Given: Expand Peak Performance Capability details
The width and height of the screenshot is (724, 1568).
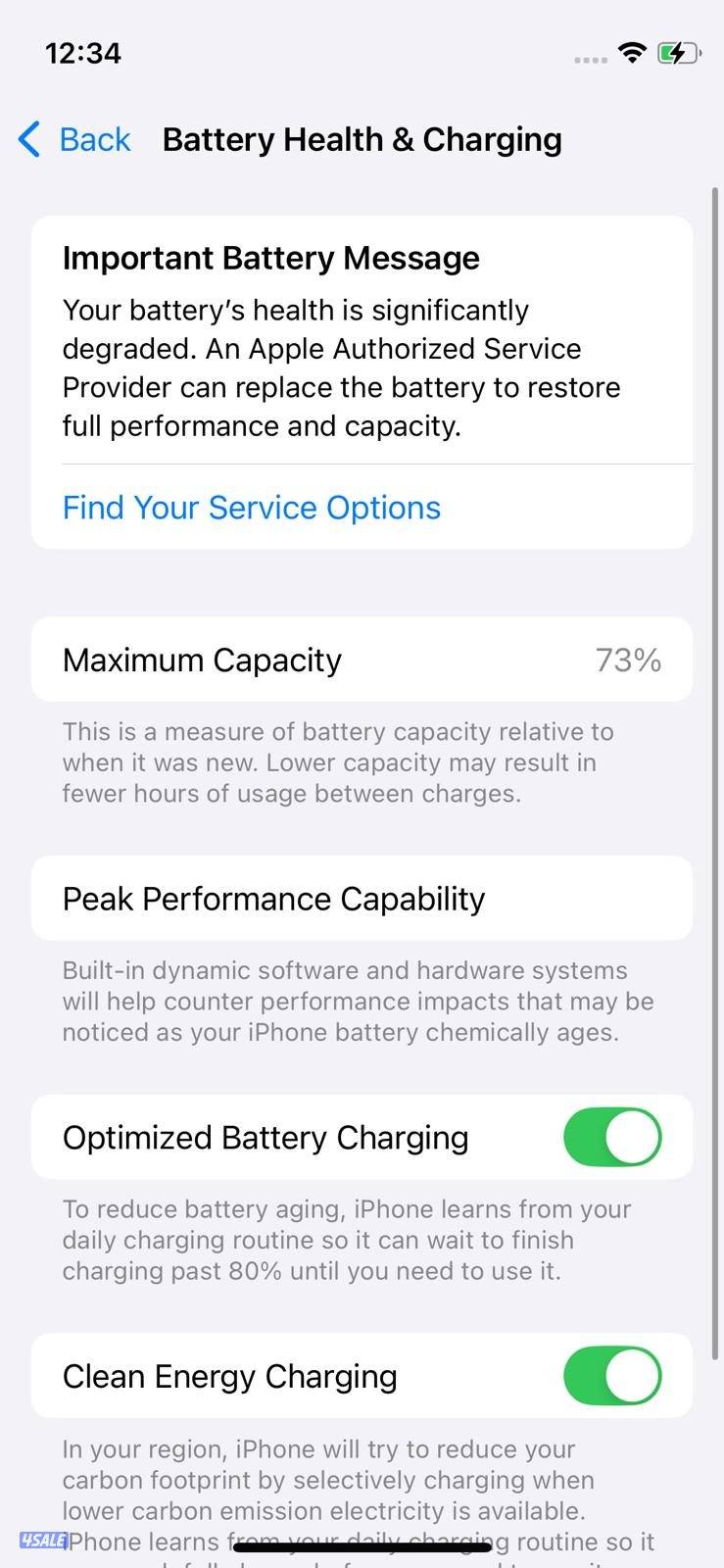Looking at the screenshot, I should 273,898.
